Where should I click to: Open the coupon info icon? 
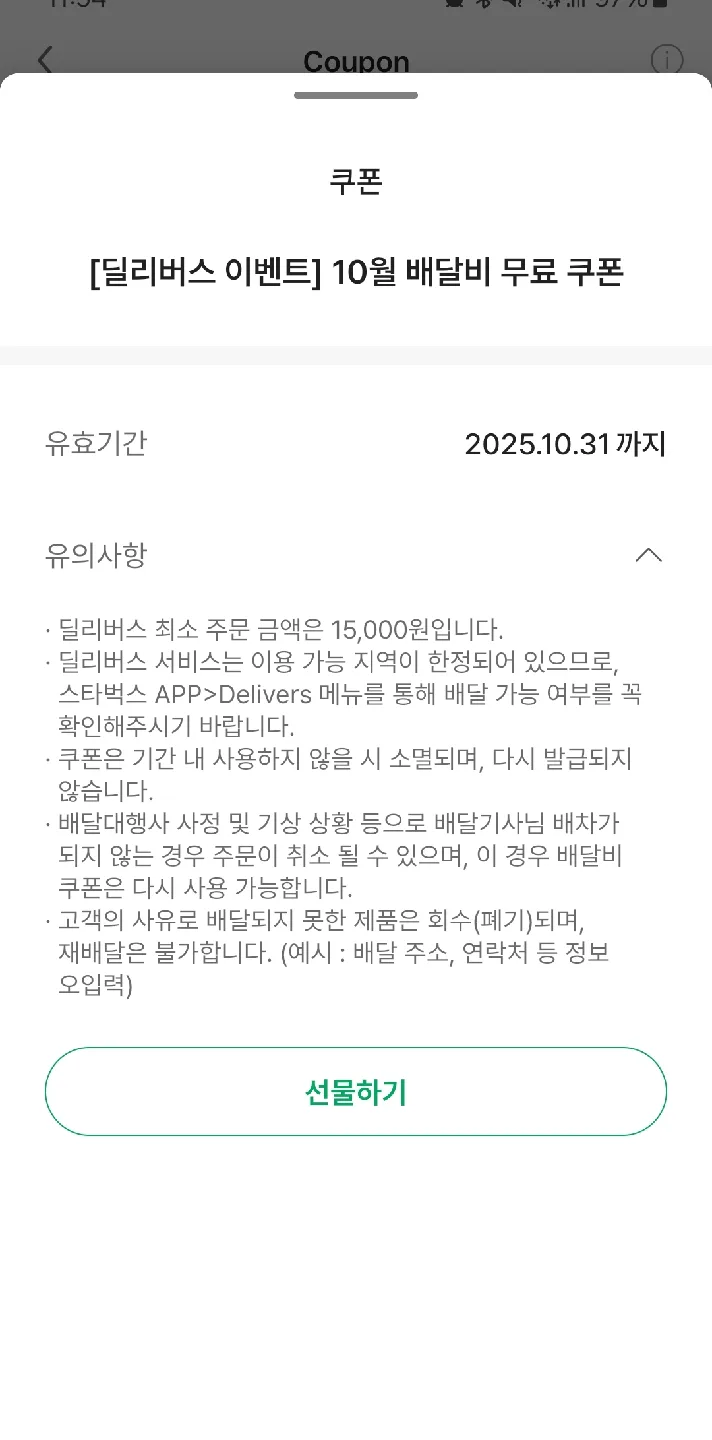[x=667, y=60]
